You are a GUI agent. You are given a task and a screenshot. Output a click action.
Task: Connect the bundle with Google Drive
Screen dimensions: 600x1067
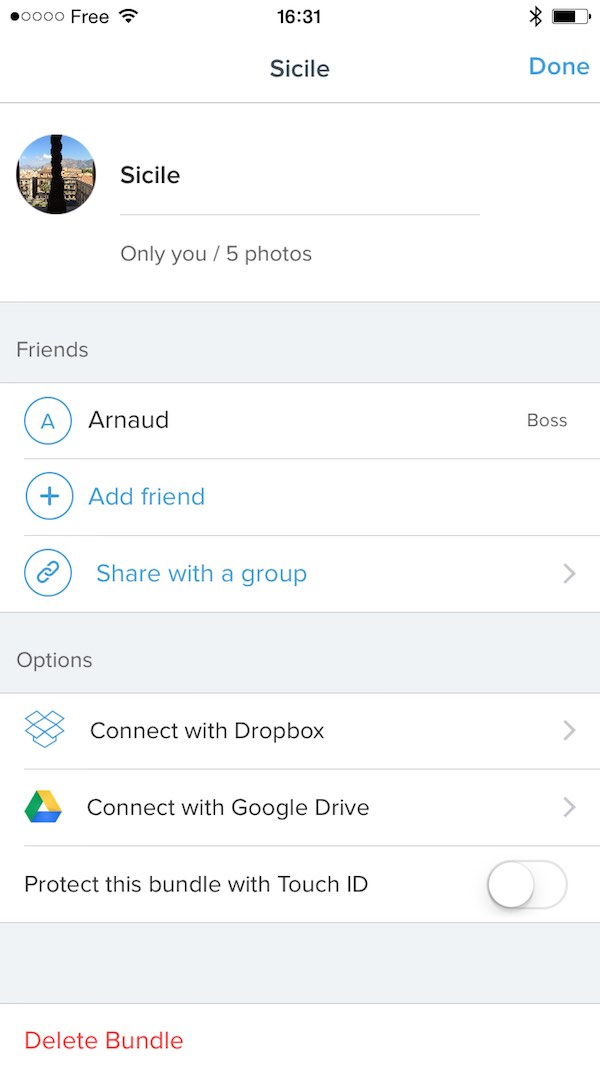click(x=300, y=808)
